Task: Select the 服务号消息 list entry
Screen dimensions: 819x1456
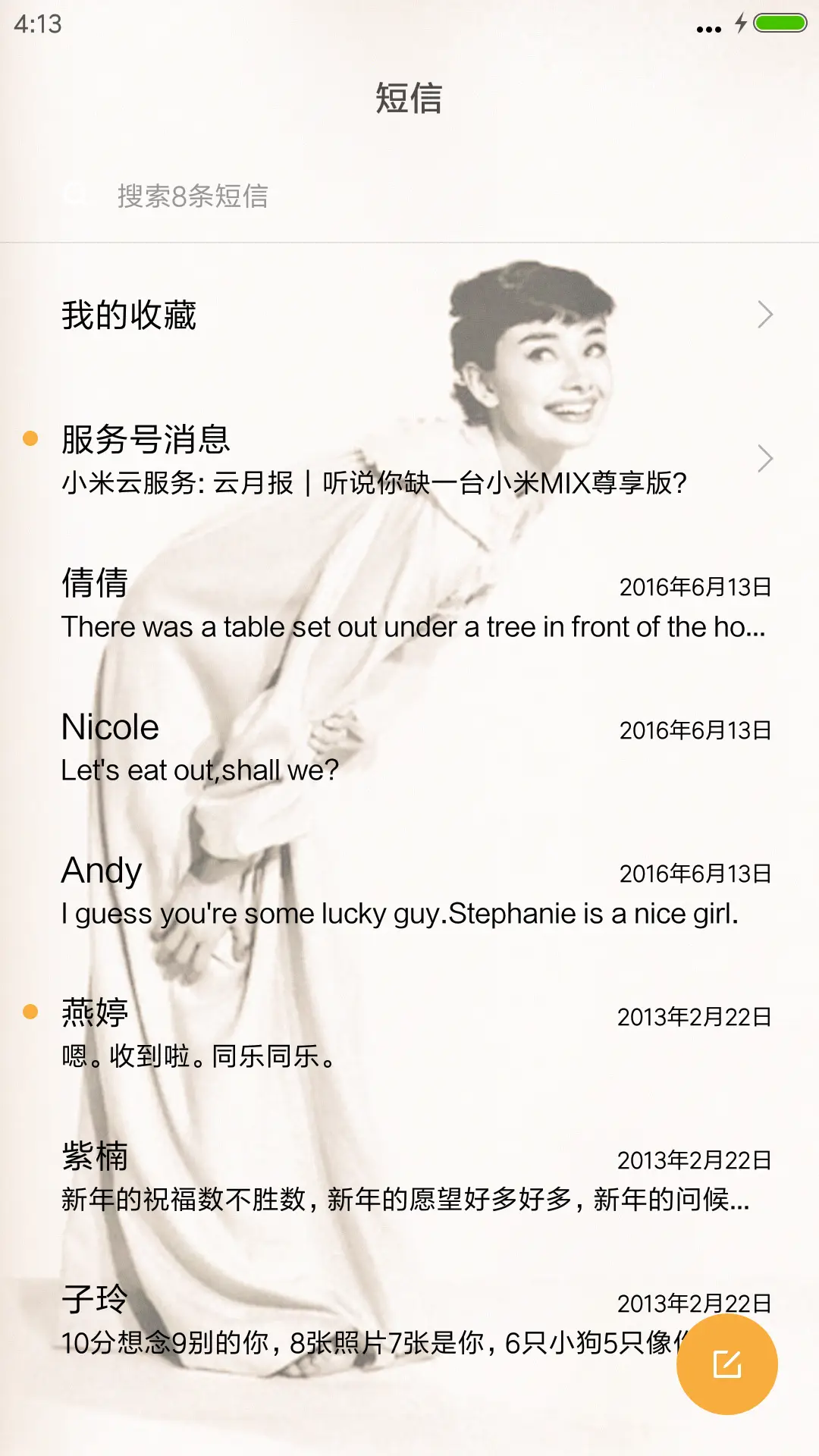Action: 303,455
